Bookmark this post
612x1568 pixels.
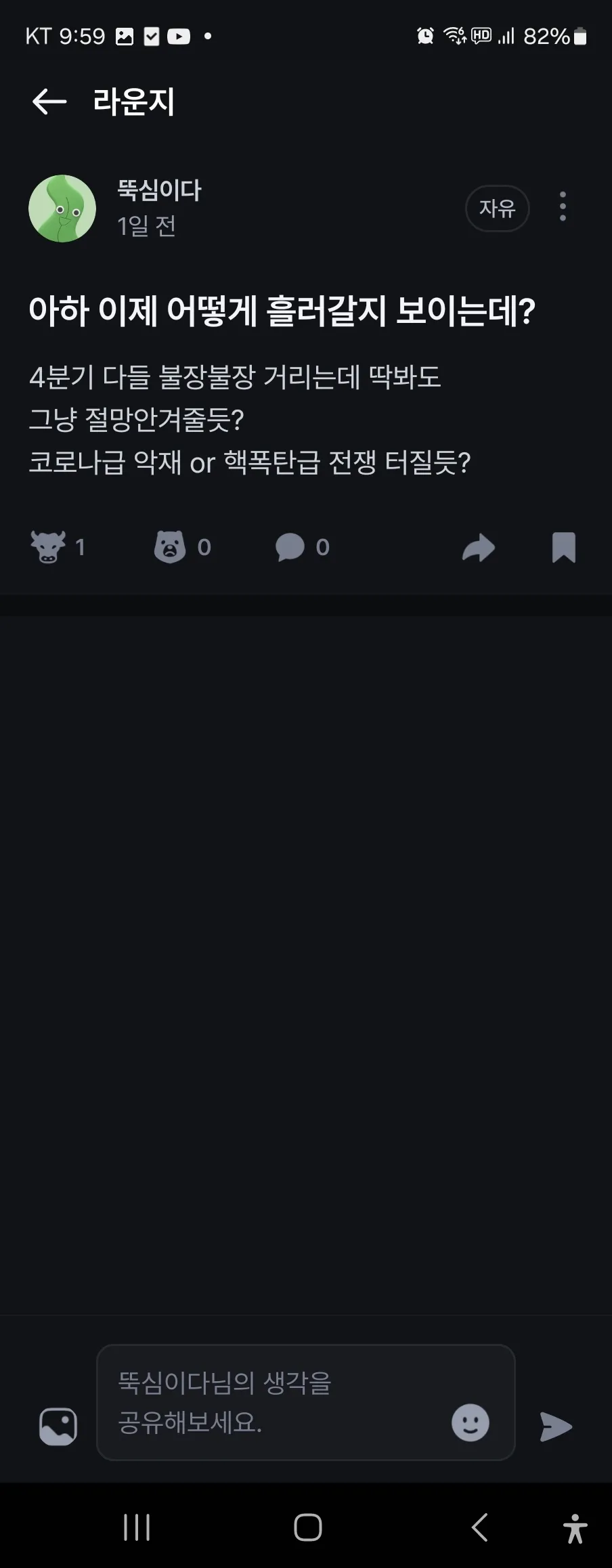point(564,547)
